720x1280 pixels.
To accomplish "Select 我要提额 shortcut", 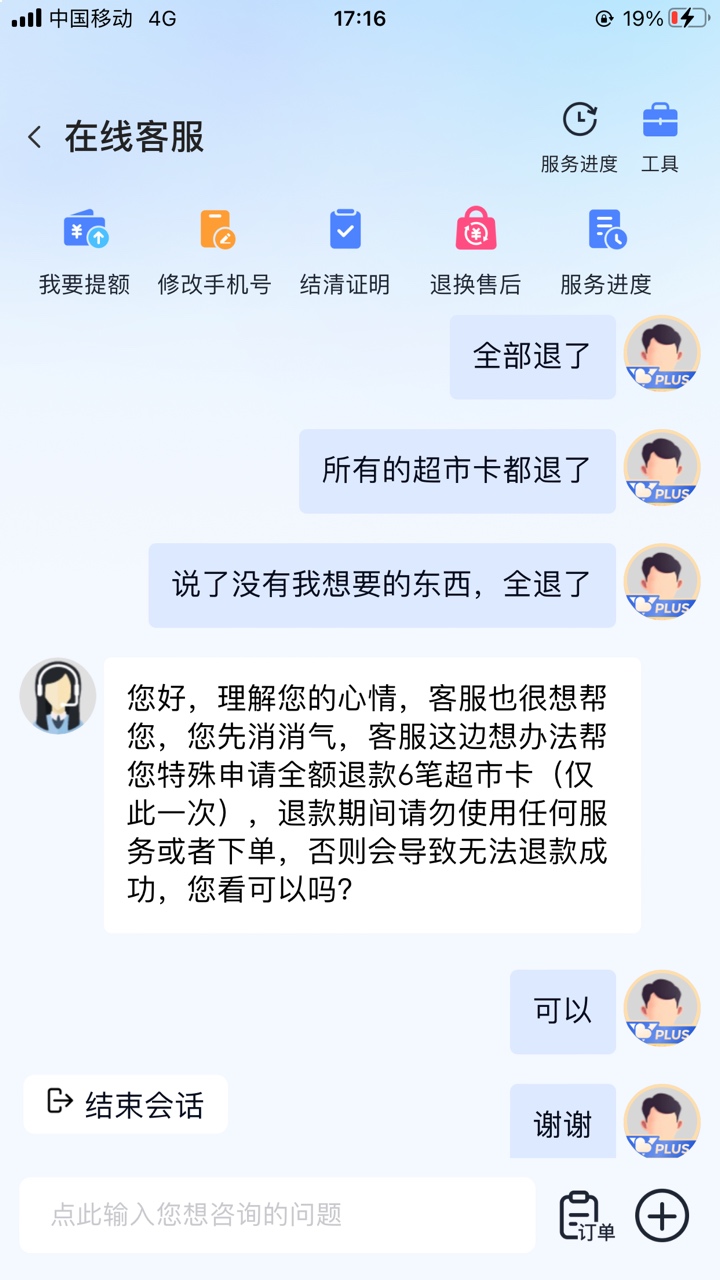I will pos(85,250).
